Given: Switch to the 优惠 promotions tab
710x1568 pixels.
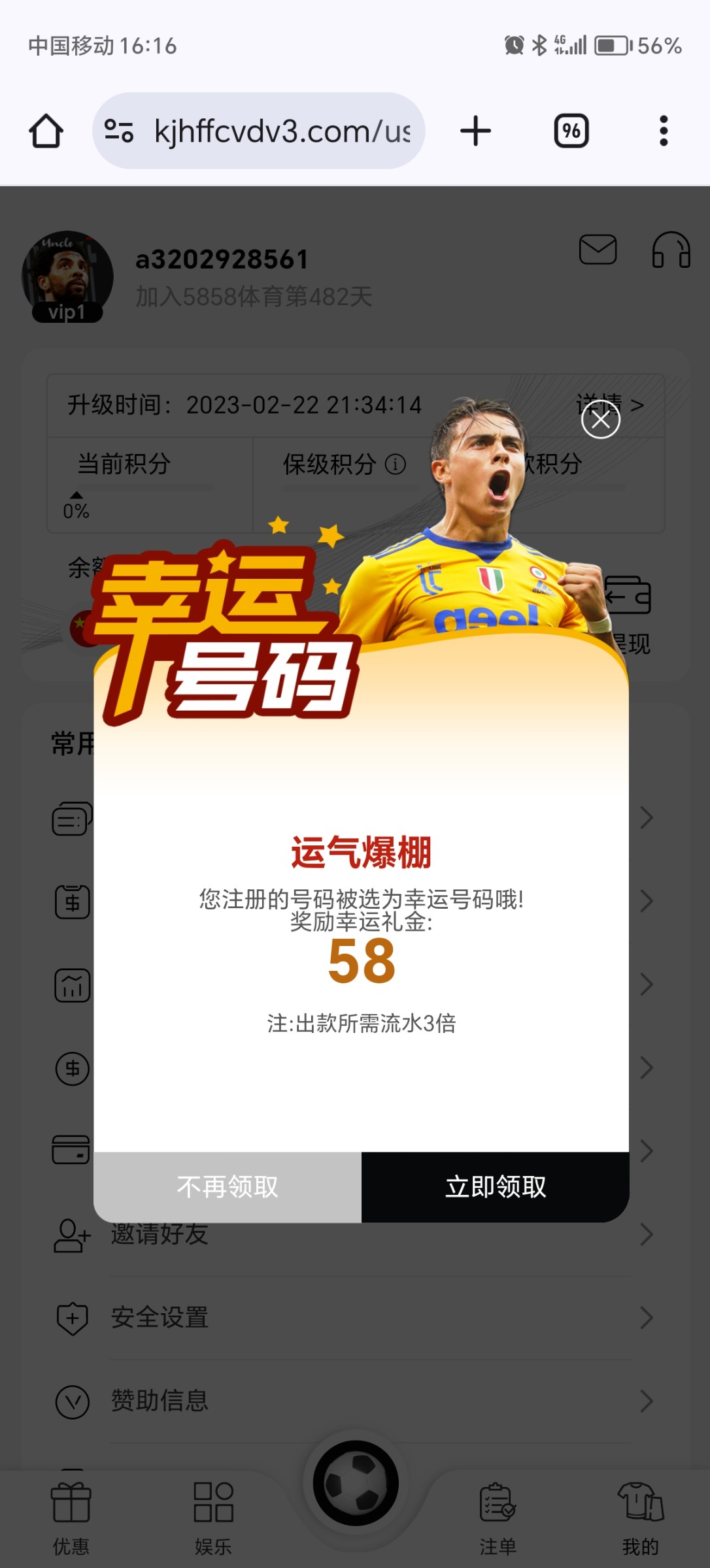Looking at the screenshot, I should tap(71, 1518).
